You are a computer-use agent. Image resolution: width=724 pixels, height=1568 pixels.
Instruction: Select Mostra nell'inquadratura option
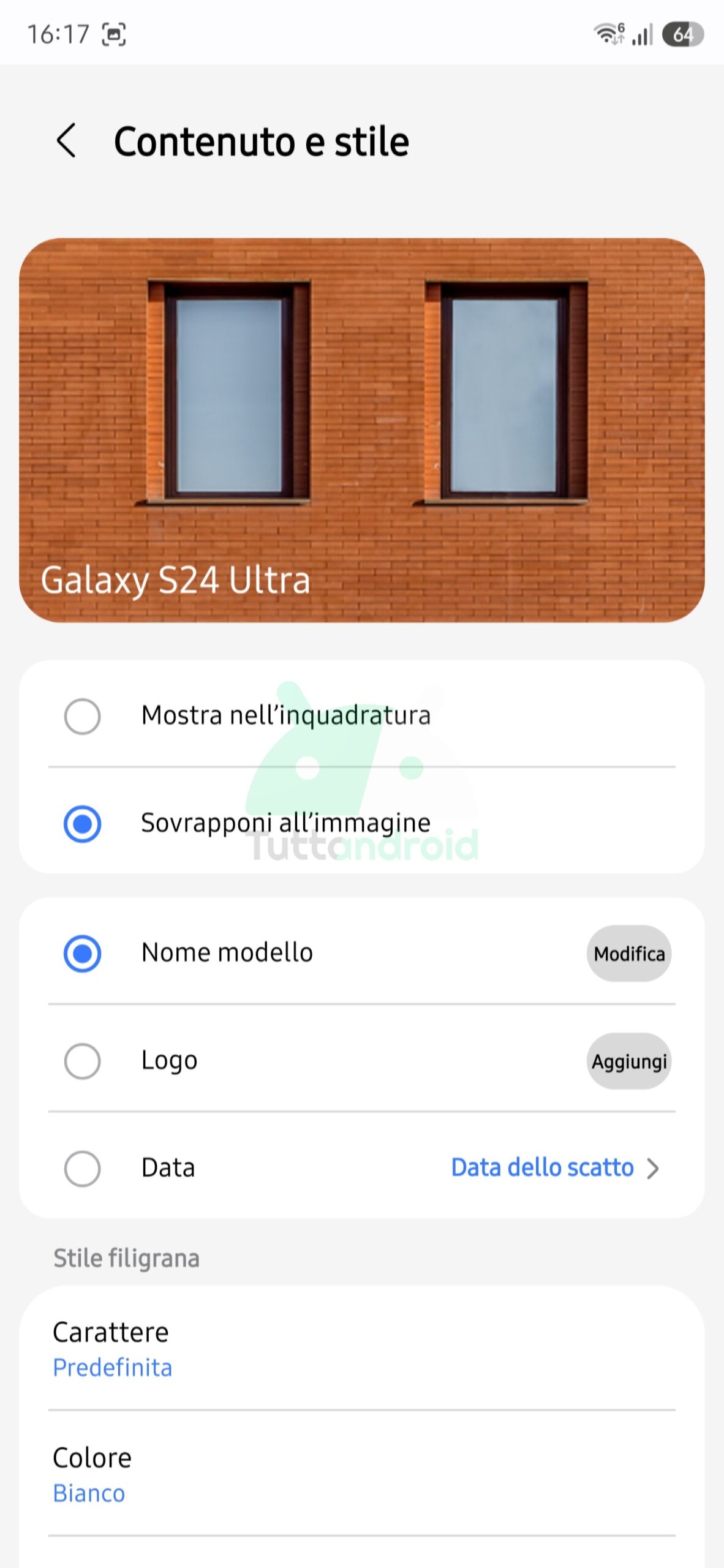[83, 715]
